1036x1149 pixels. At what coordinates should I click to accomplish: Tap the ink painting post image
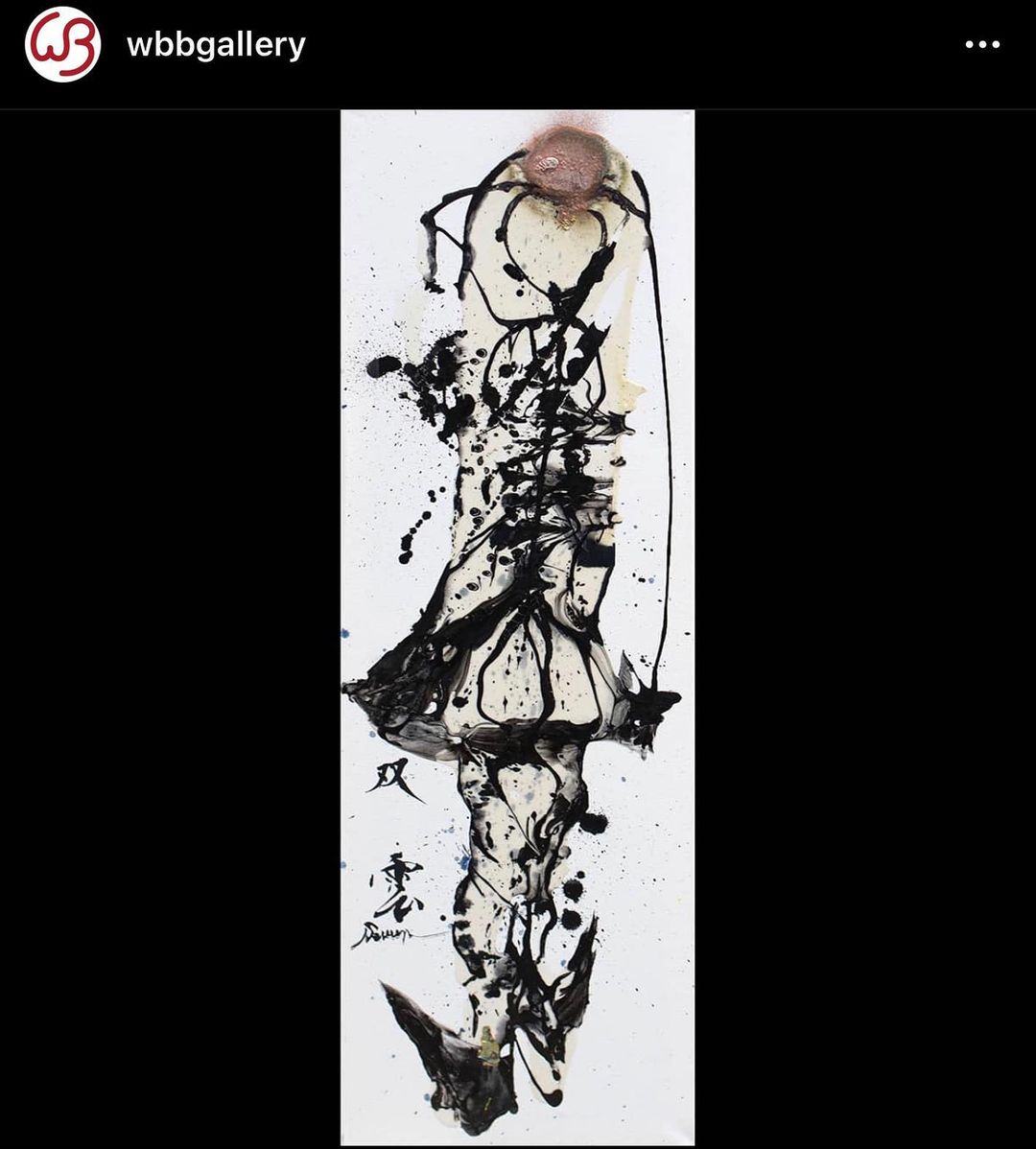point(518,627)
